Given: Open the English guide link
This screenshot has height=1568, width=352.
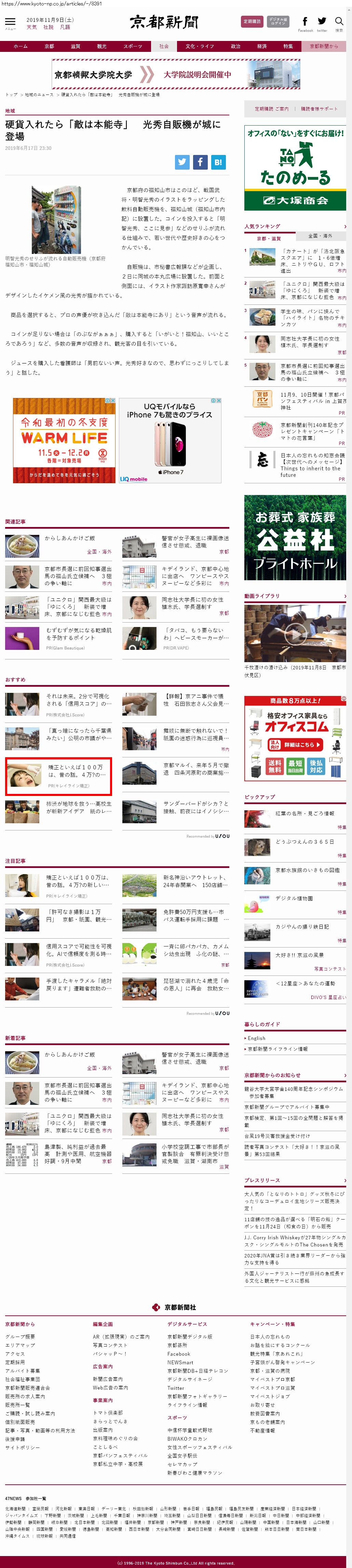Looking at the screenshot, I should pyautogui.click(x=256, y=1038).
